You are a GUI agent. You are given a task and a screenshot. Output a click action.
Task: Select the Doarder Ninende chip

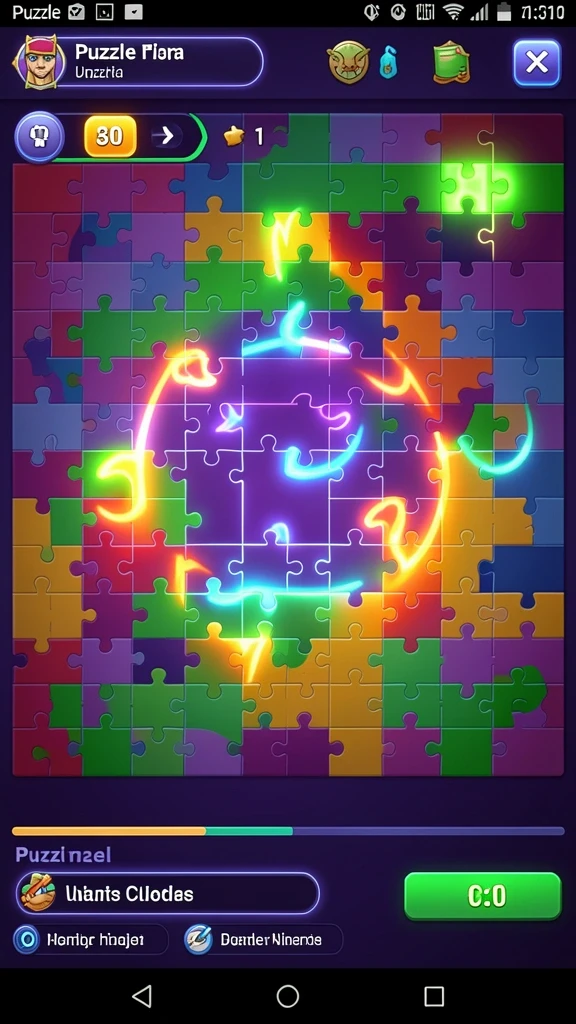click(263, 940)
